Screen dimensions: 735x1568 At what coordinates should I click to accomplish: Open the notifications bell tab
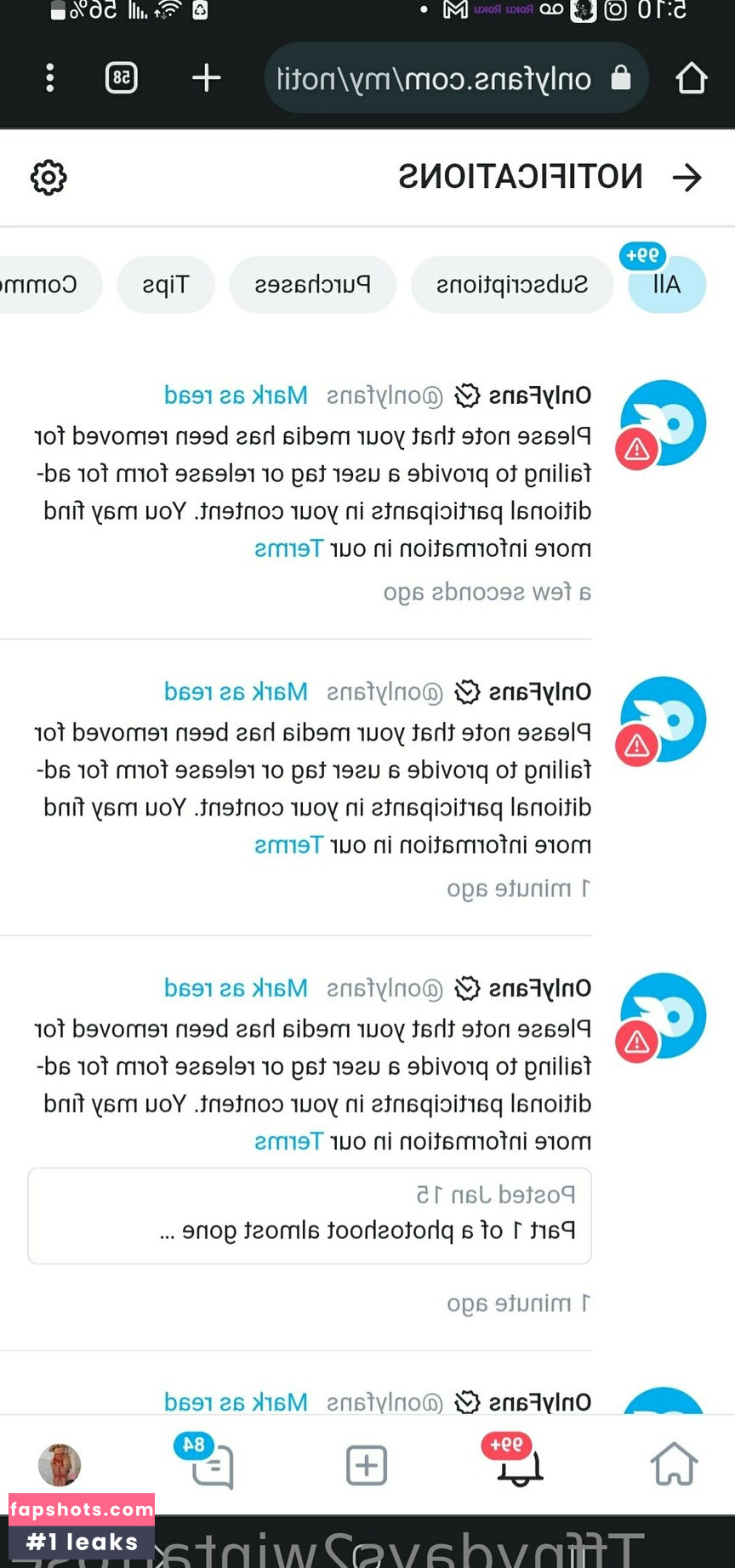(520, 1464)
